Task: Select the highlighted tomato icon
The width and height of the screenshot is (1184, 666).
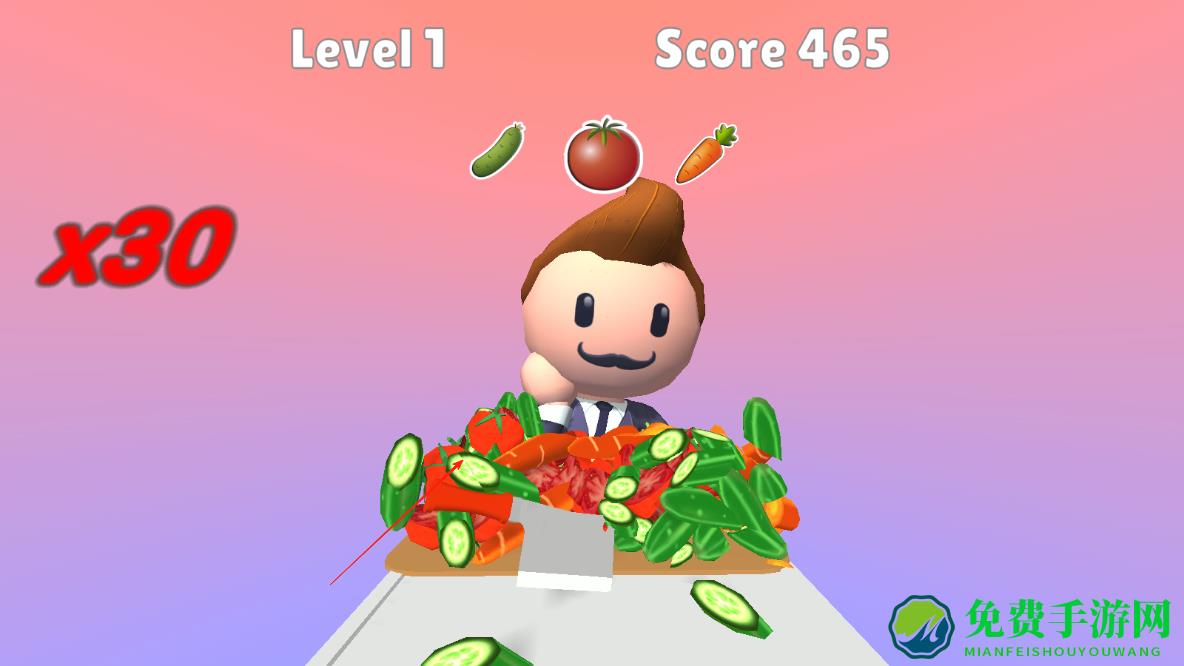Action: tap(603, 153)
